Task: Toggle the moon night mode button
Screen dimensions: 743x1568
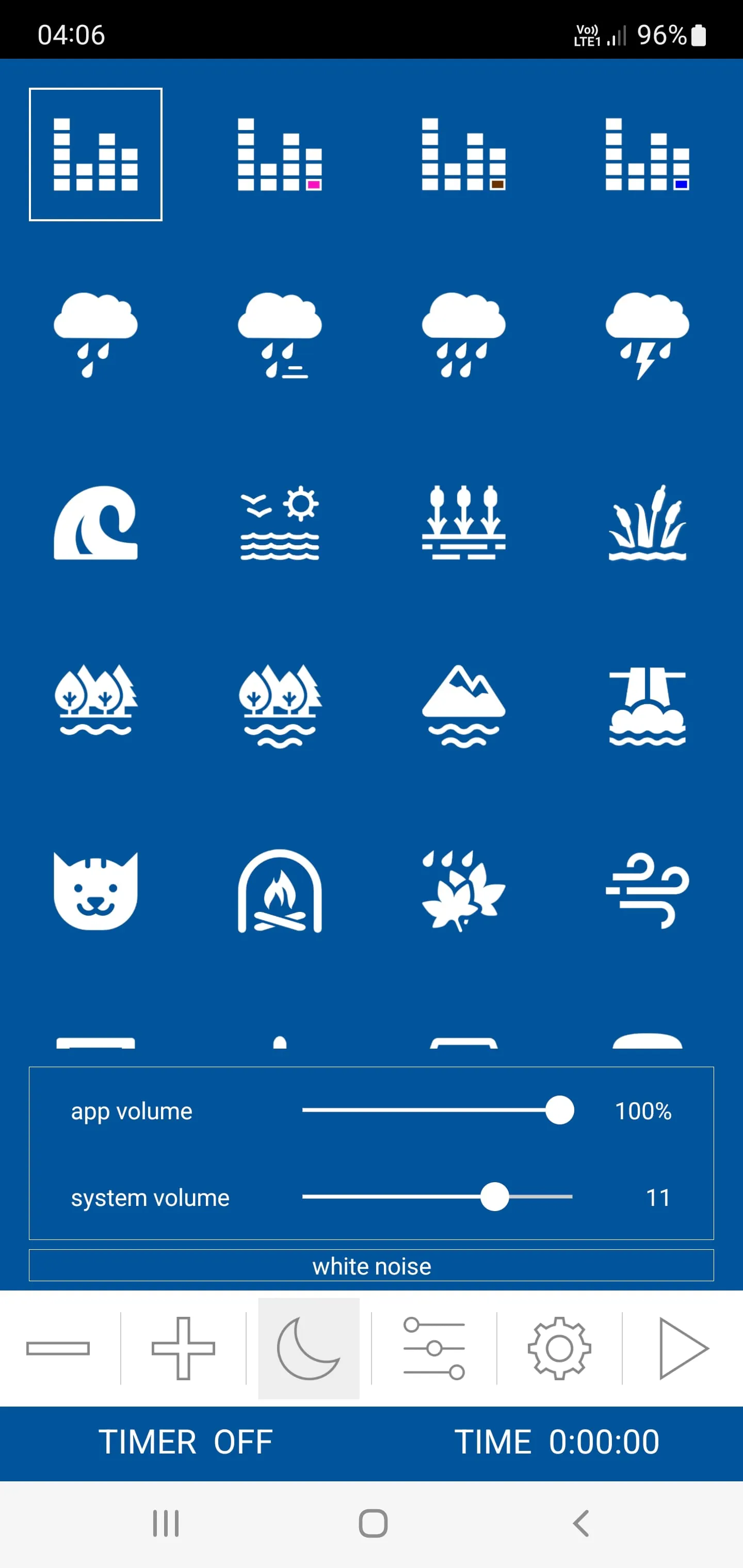Action: (x=309, y=1348)
